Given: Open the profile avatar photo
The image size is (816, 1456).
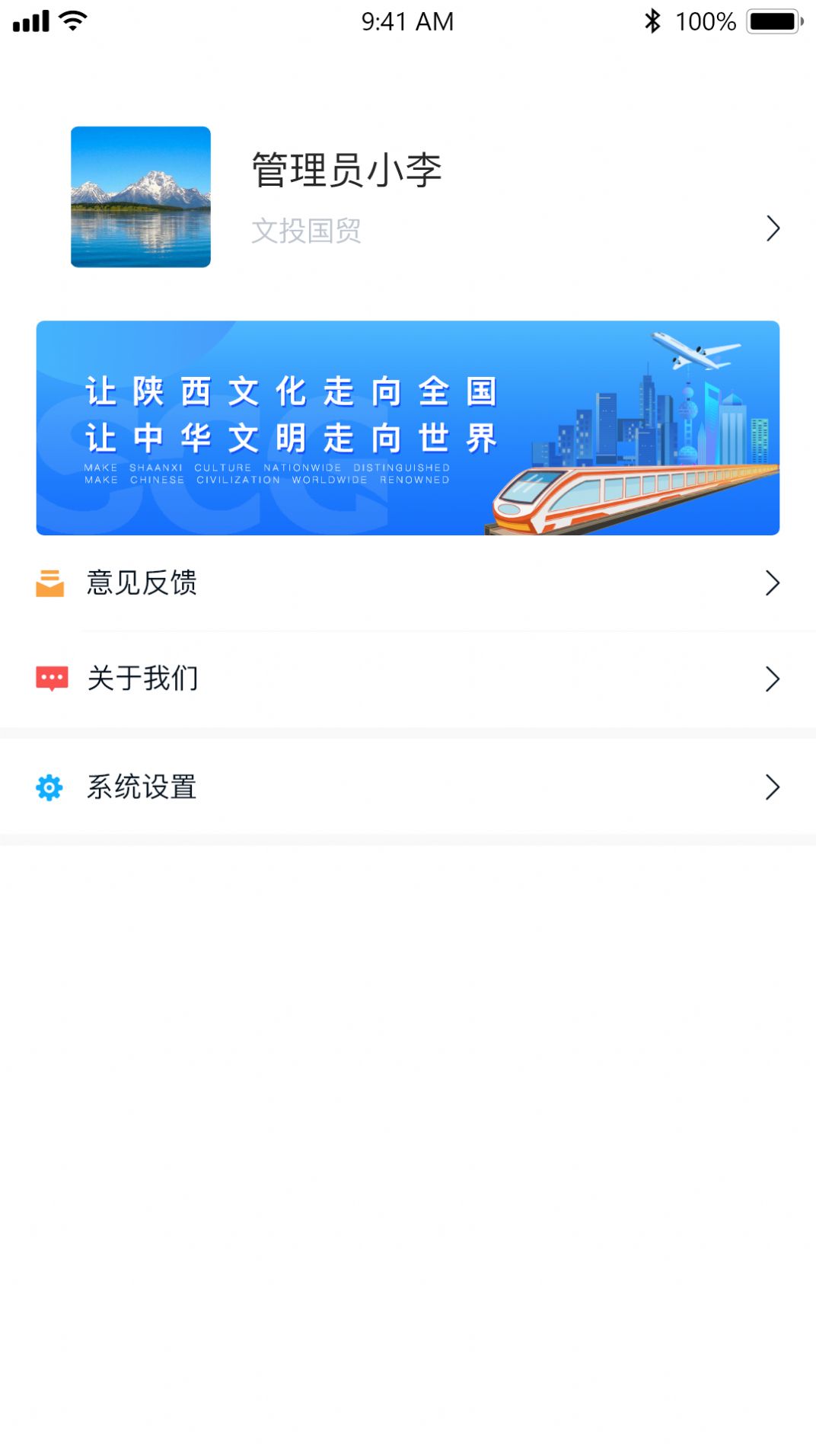Looking at the screenshot, I should pyautogui.click(x=140, y=196).
